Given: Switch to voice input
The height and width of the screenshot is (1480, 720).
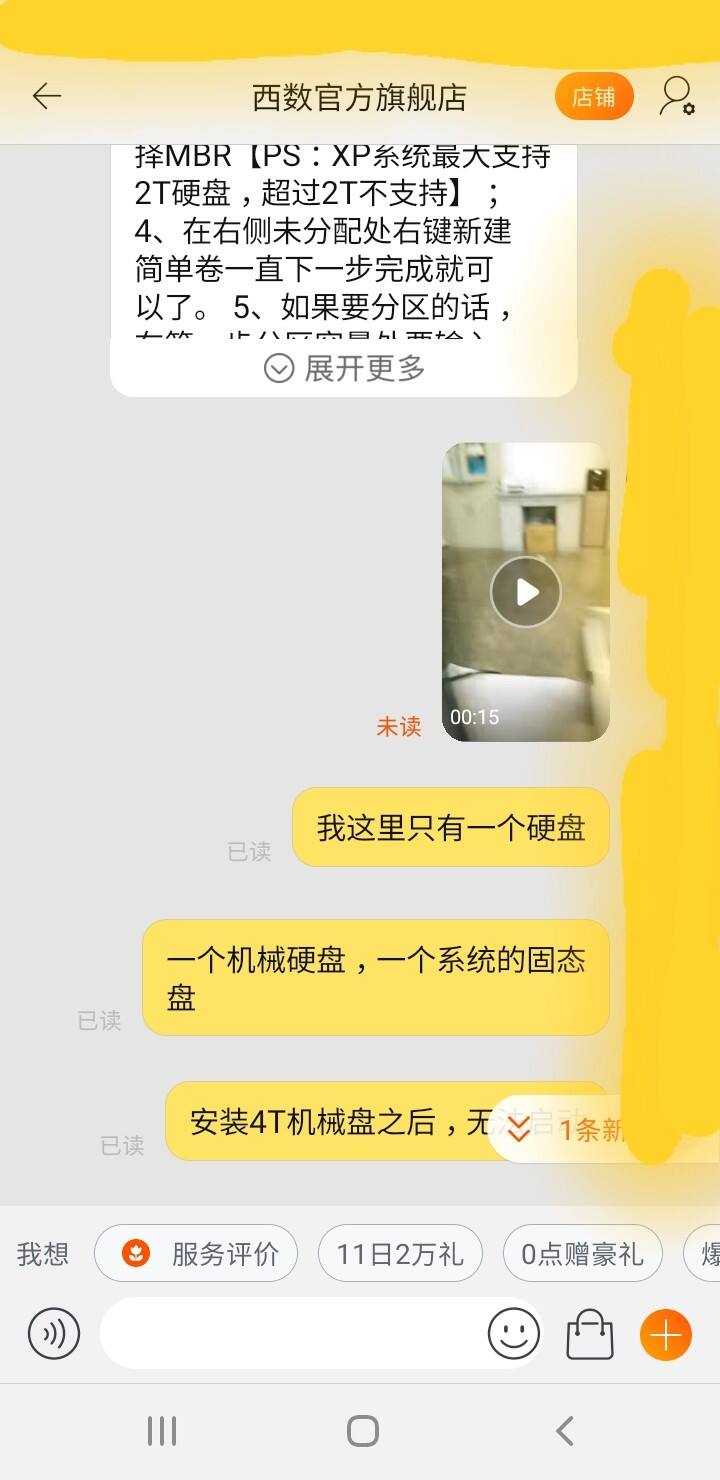Looking at the screenshot, I should (54, 1334).
